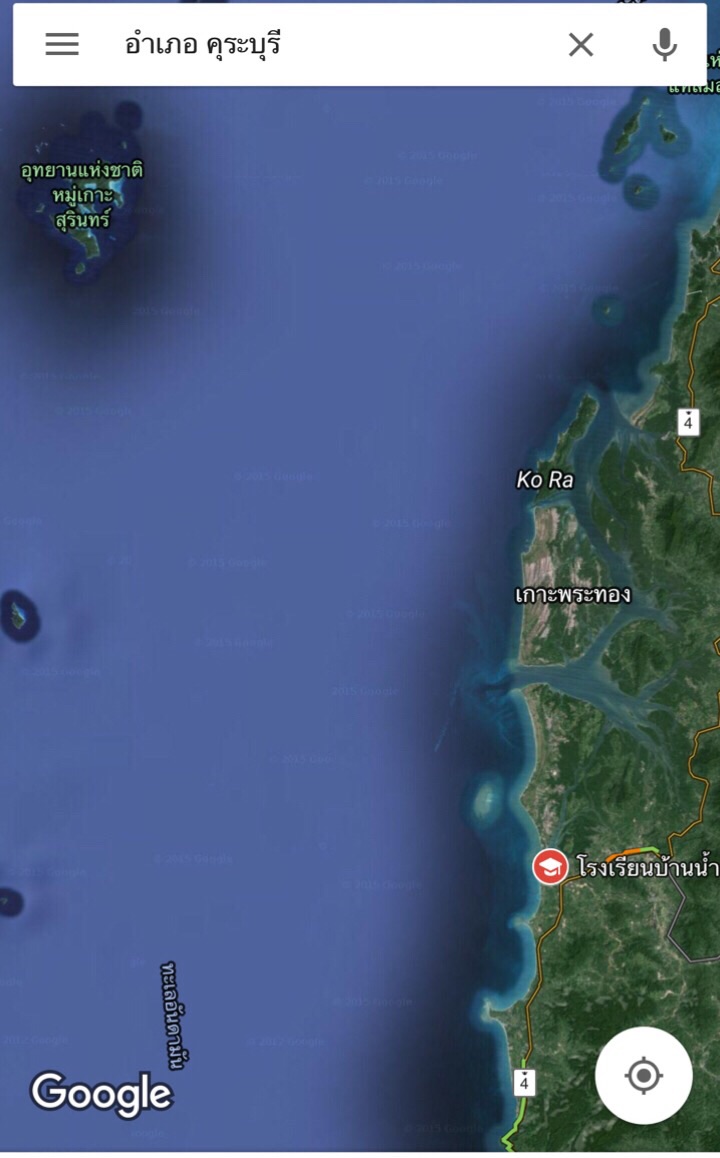Start voice search with the microphone
Viewport: 720px width, 1158px height.
click(664, 44)
